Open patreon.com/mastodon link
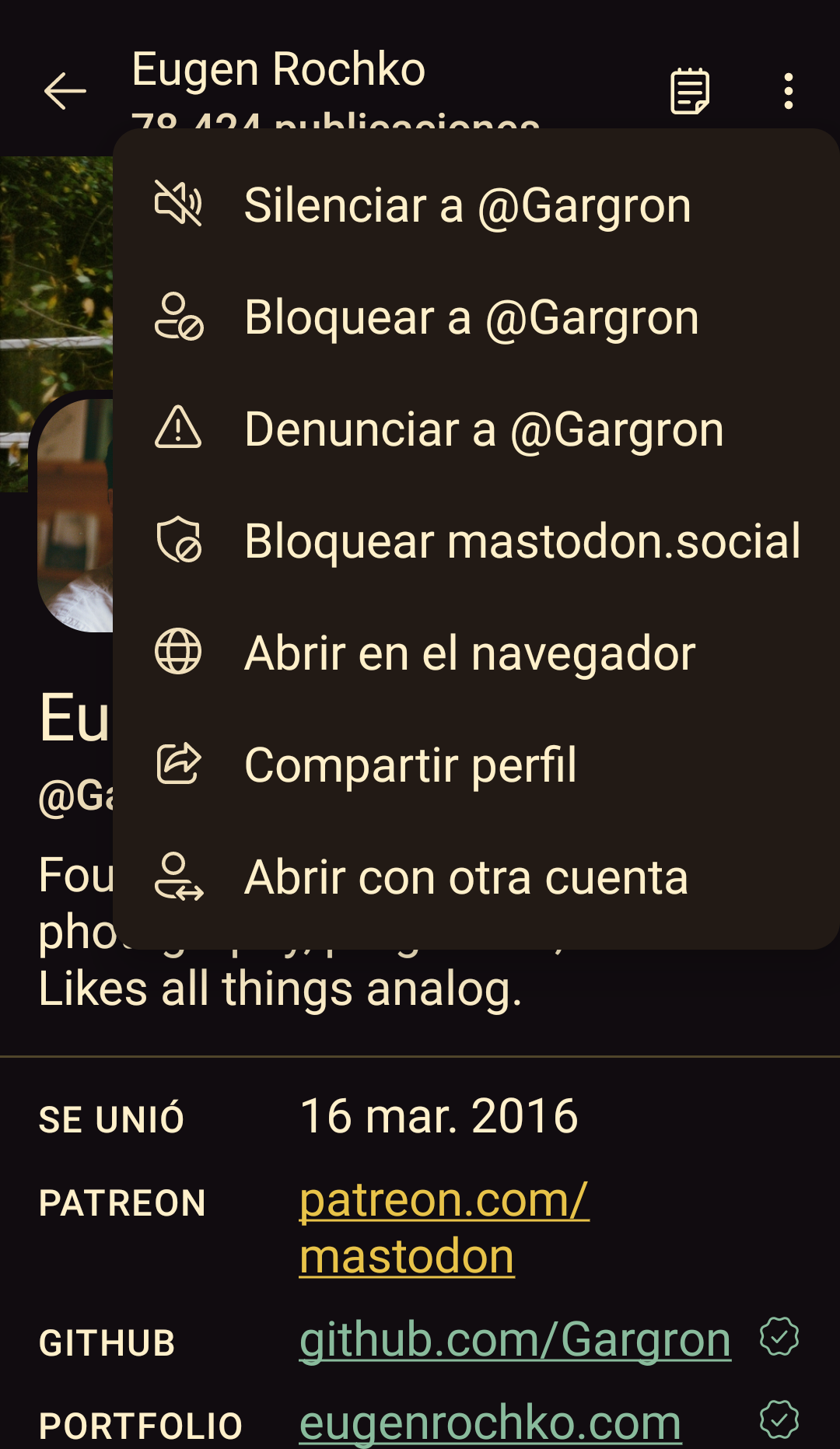The height and width of the screenshot is (1449, 840). pyautogui.click(x=444, y=1228)
